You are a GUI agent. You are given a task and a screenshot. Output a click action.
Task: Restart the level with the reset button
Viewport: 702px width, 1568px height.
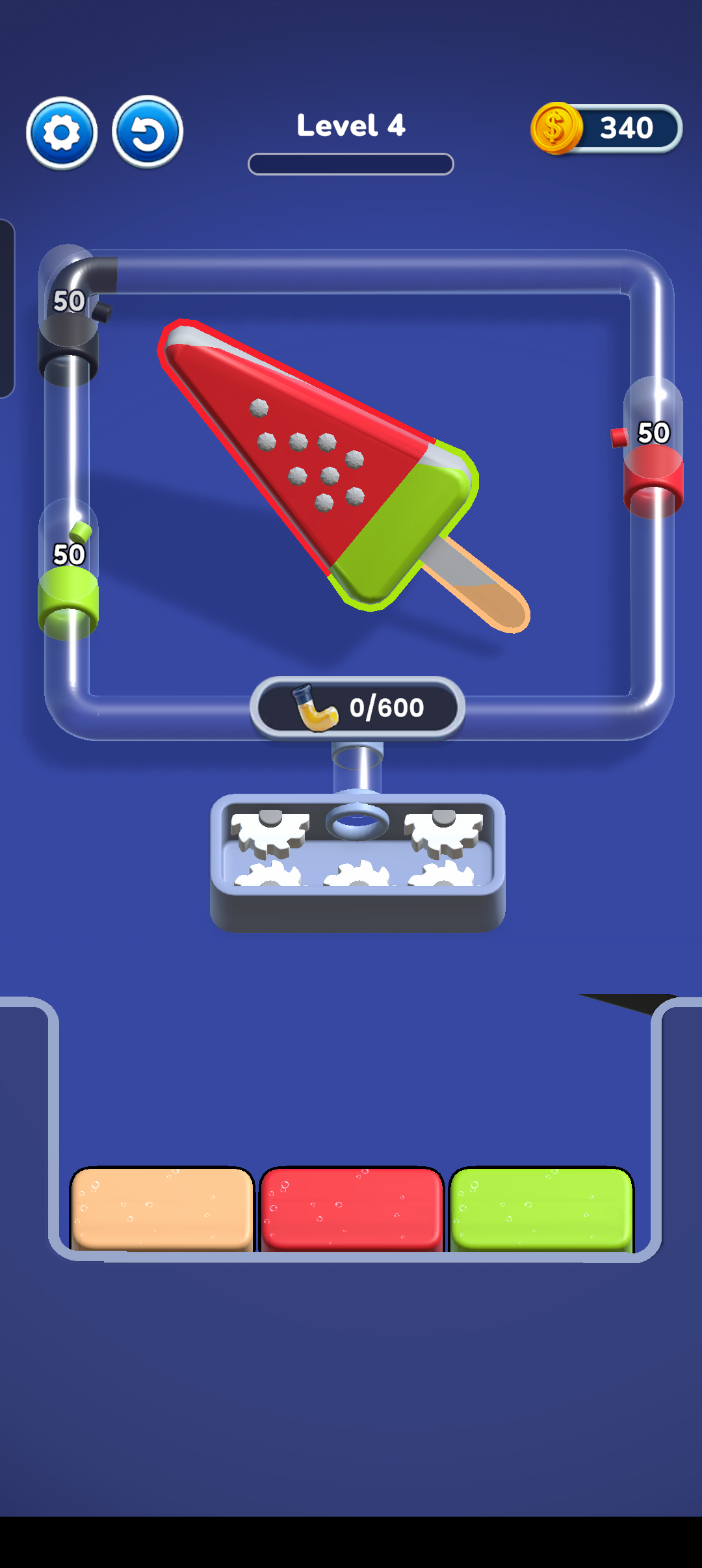tap(148, 133)
